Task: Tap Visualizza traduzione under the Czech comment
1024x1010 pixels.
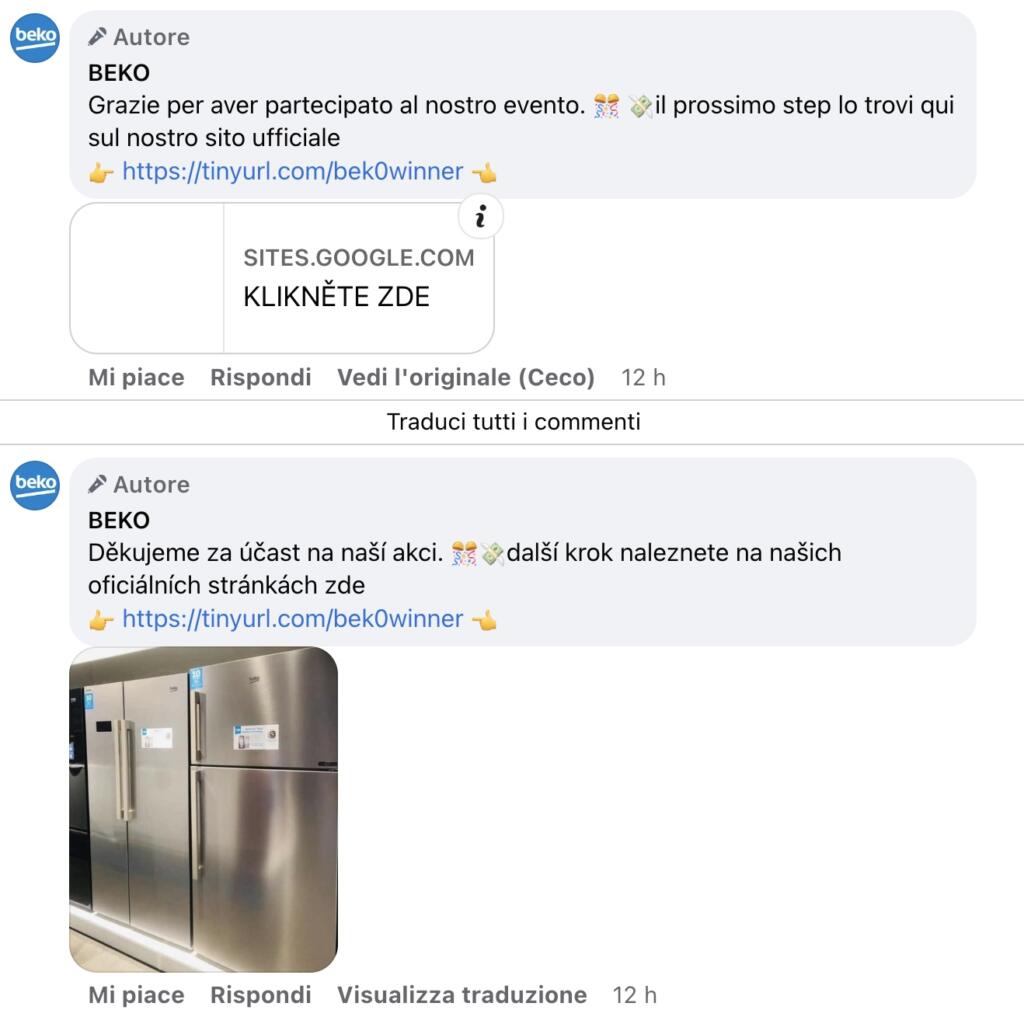Action: click(461, 995)
